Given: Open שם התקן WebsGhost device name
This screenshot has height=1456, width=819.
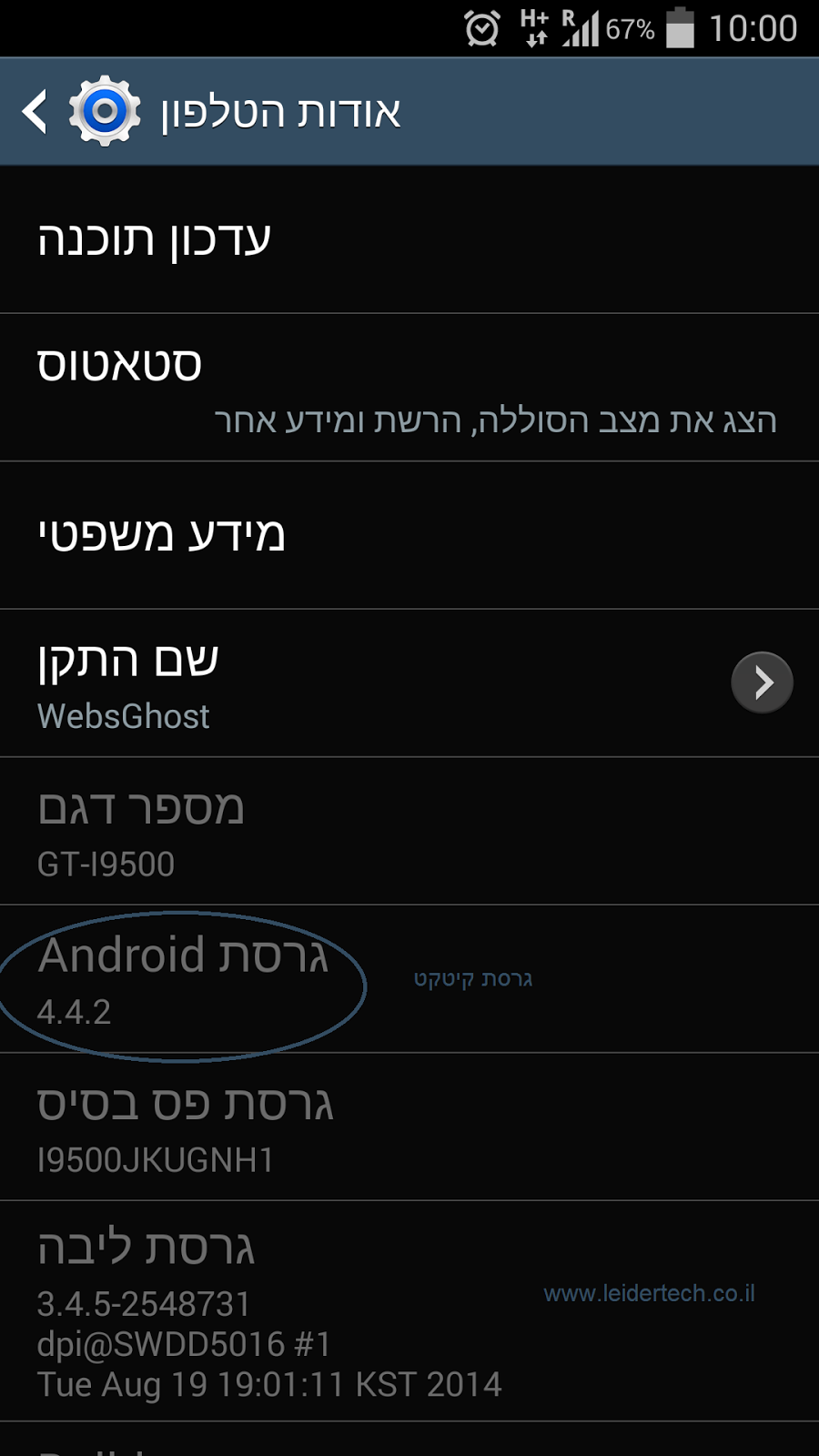Looking at the screenshot, I should click(364, 683).
